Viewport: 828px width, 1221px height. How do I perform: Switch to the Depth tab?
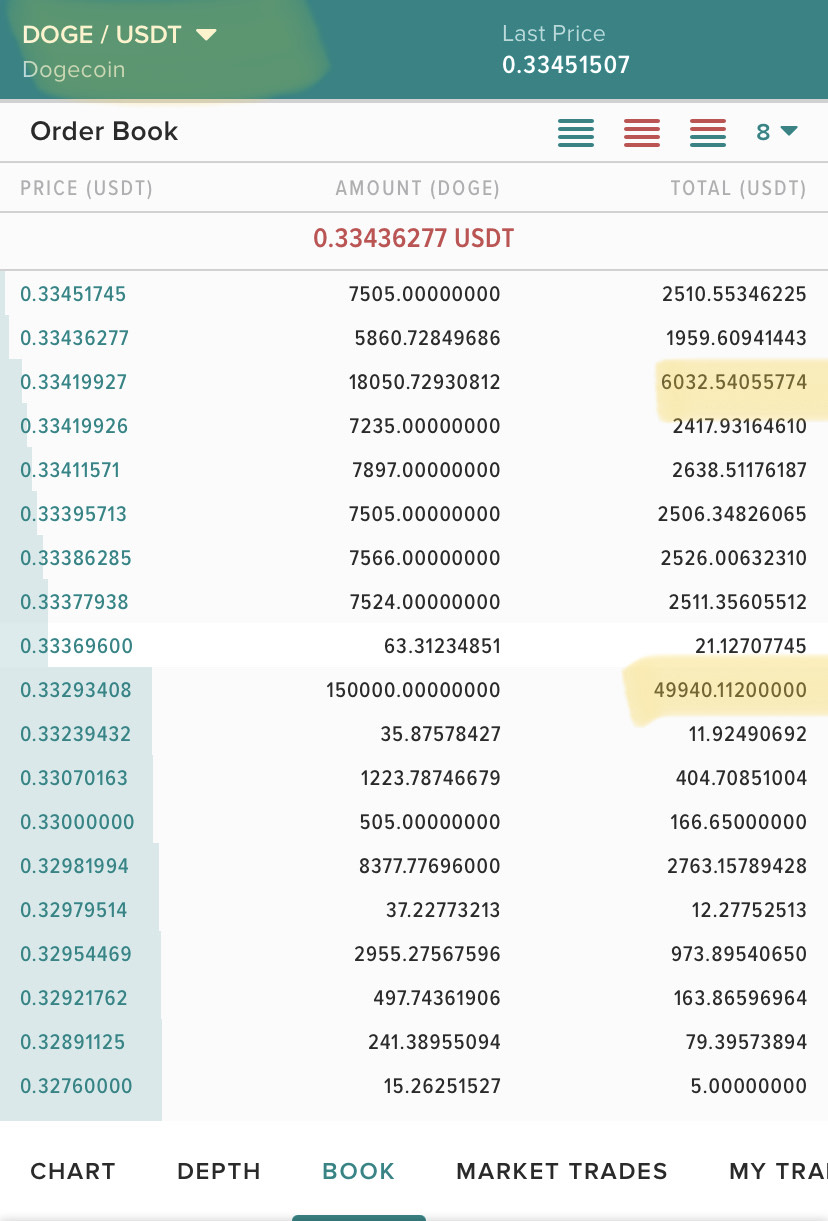219,1171
